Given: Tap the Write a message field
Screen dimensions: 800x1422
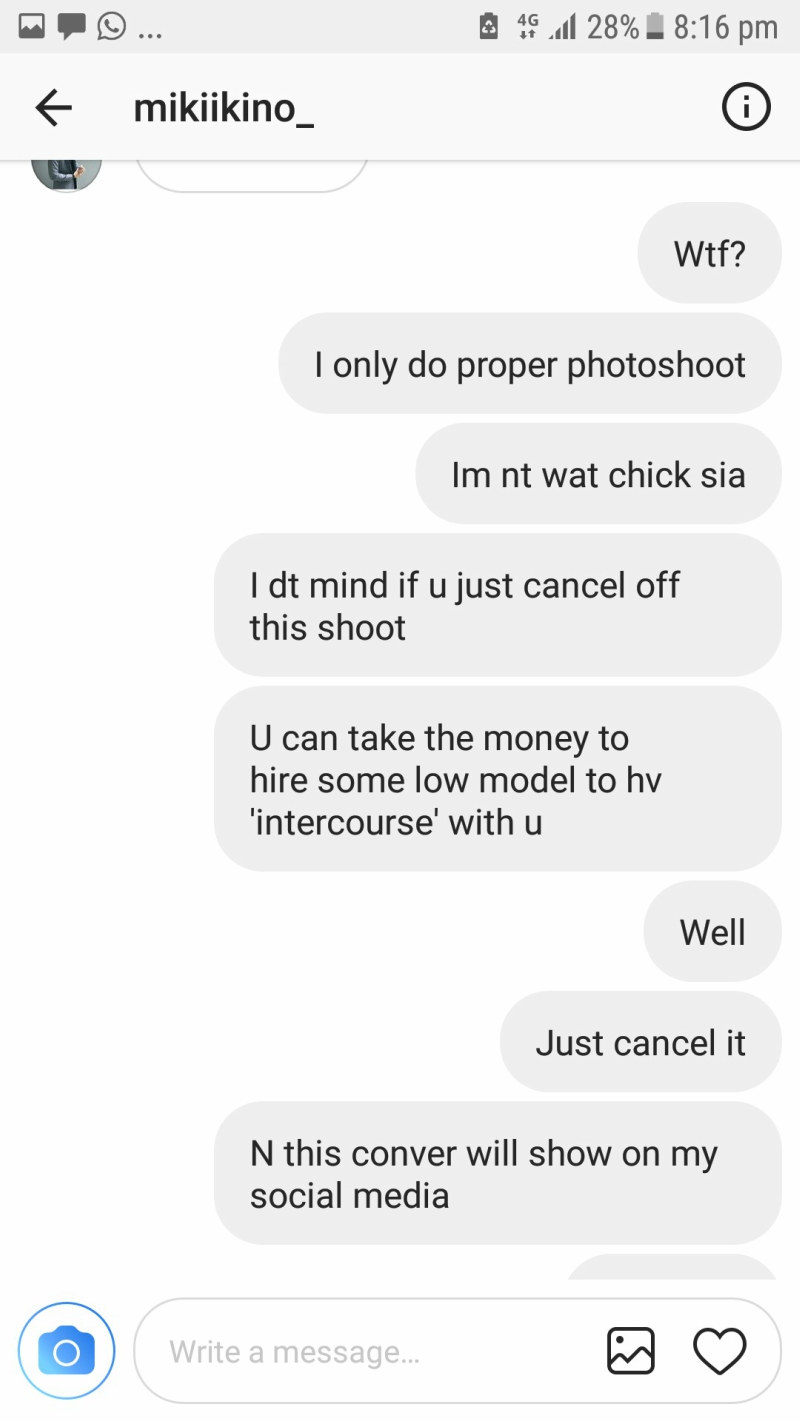Looking at the screenshot, I should click(370, 1352).
